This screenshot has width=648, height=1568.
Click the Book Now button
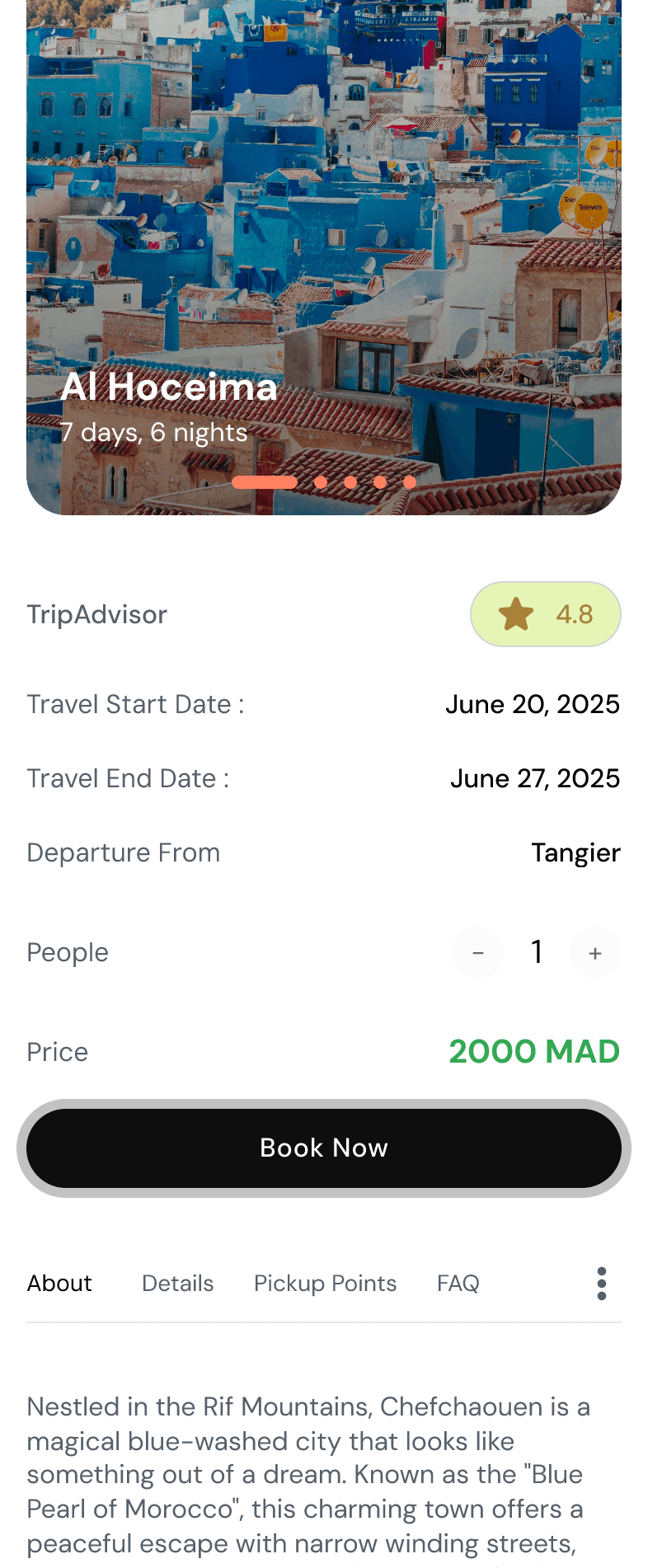pyautogui.click(x=324, y=1148)
